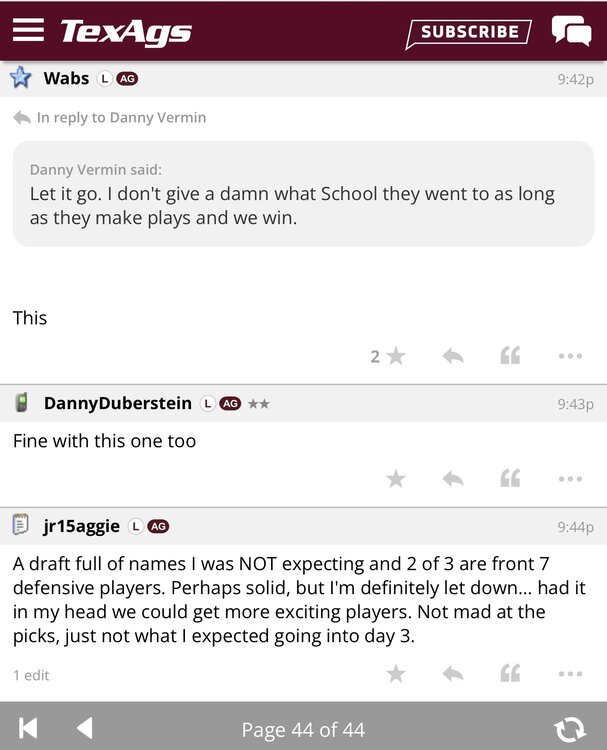This screenshot has width=607, height=750.
Task: Tap the Subscribe button
Action: coord(468,32)
